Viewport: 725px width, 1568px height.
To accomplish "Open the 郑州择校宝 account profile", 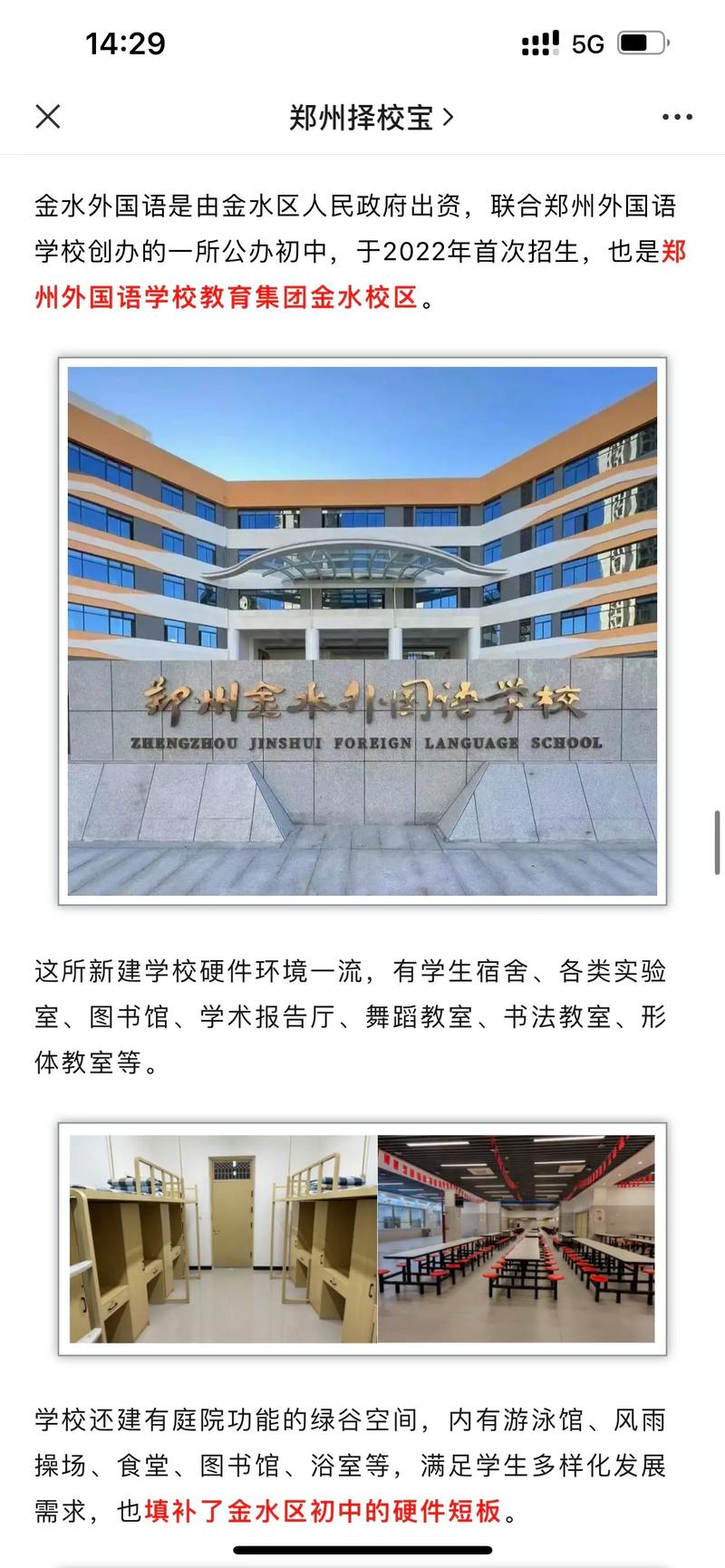I will (370, 117).
